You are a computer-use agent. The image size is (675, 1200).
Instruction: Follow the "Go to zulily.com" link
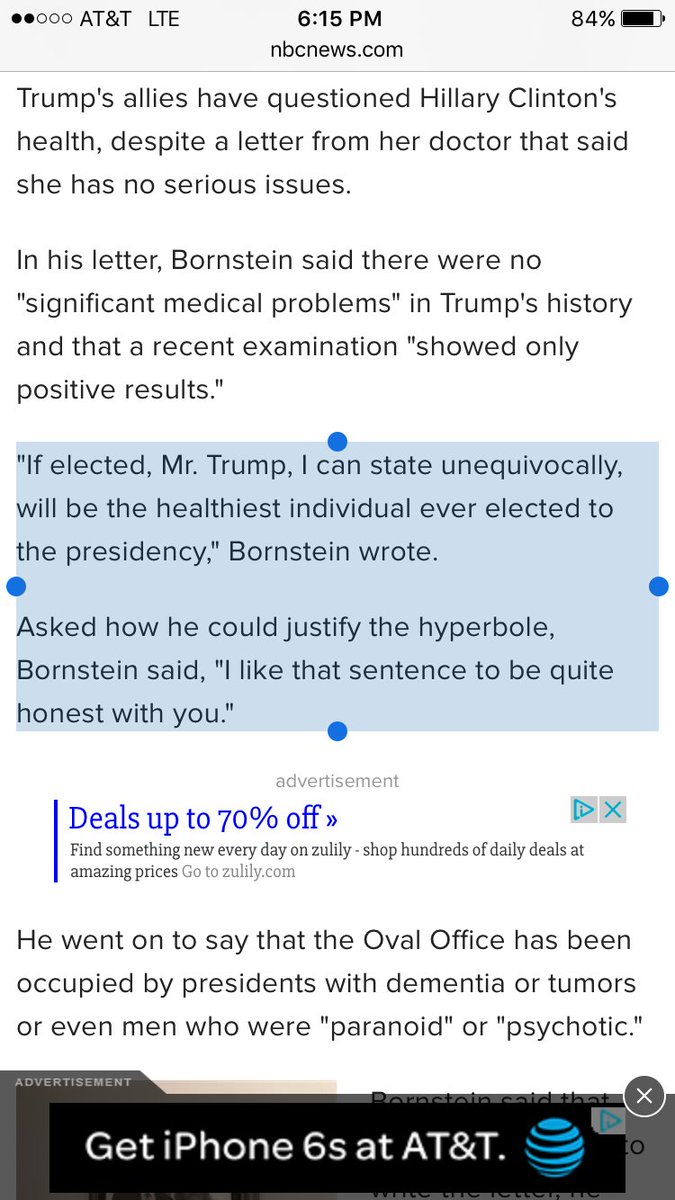[239, 871]
